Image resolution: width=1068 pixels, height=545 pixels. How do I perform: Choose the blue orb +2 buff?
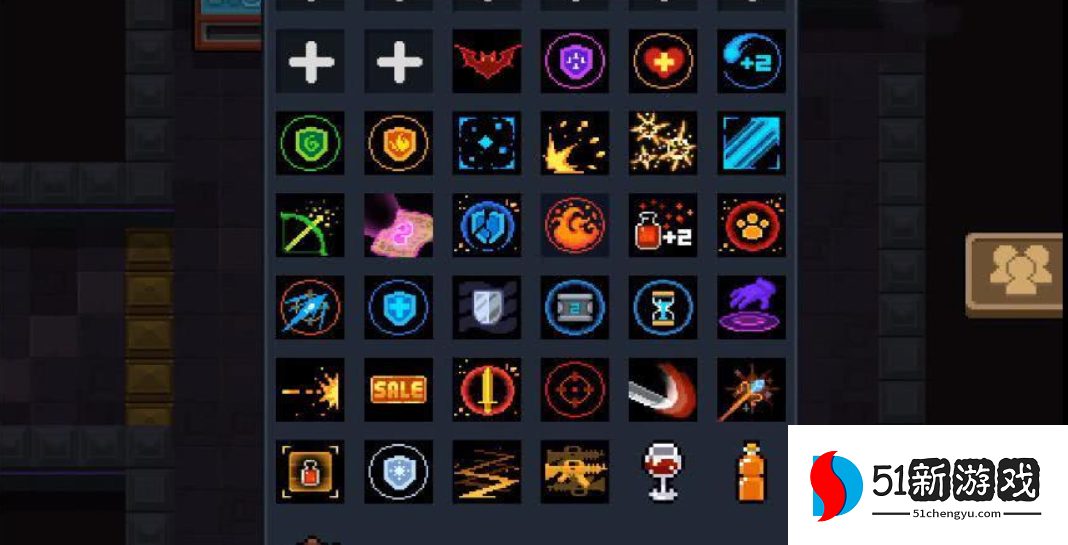(751, 61)
